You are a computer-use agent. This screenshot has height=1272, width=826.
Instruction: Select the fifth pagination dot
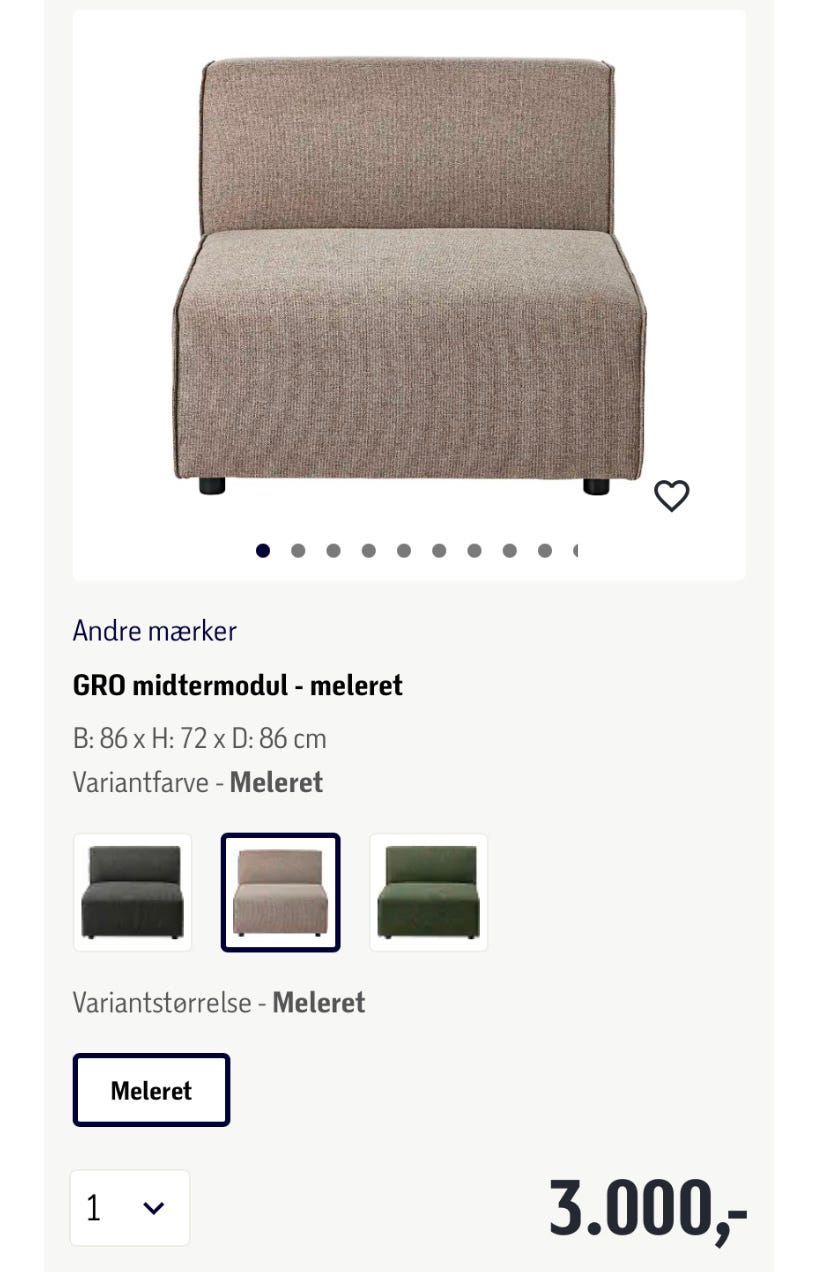point(403,550)
